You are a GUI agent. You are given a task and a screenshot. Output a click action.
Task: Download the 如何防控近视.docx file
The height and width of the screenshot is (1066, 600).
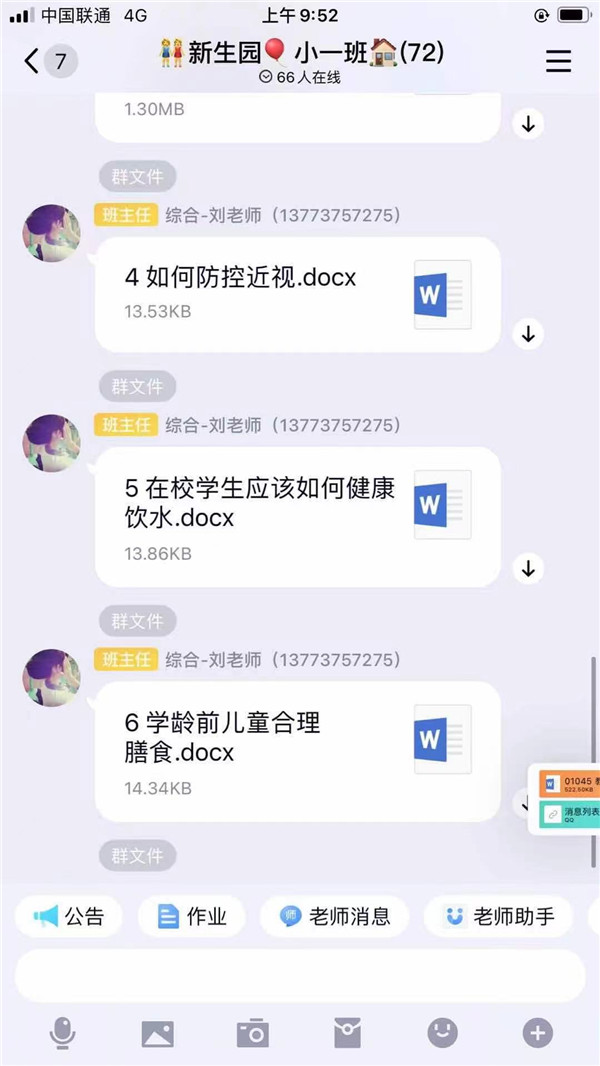coord(528,334)
